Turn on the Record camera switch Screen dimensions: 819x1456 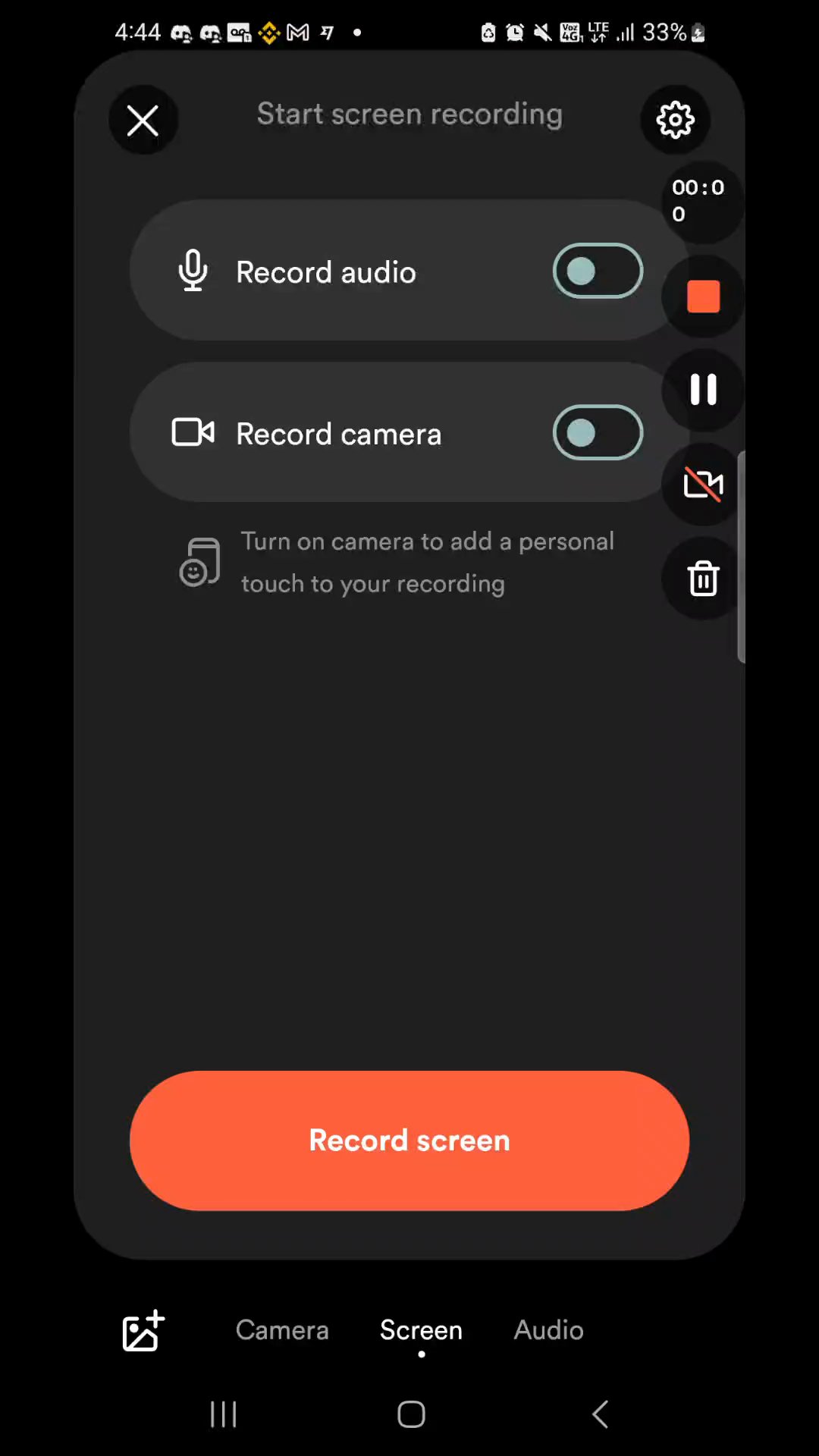click(x=598, y=432)
